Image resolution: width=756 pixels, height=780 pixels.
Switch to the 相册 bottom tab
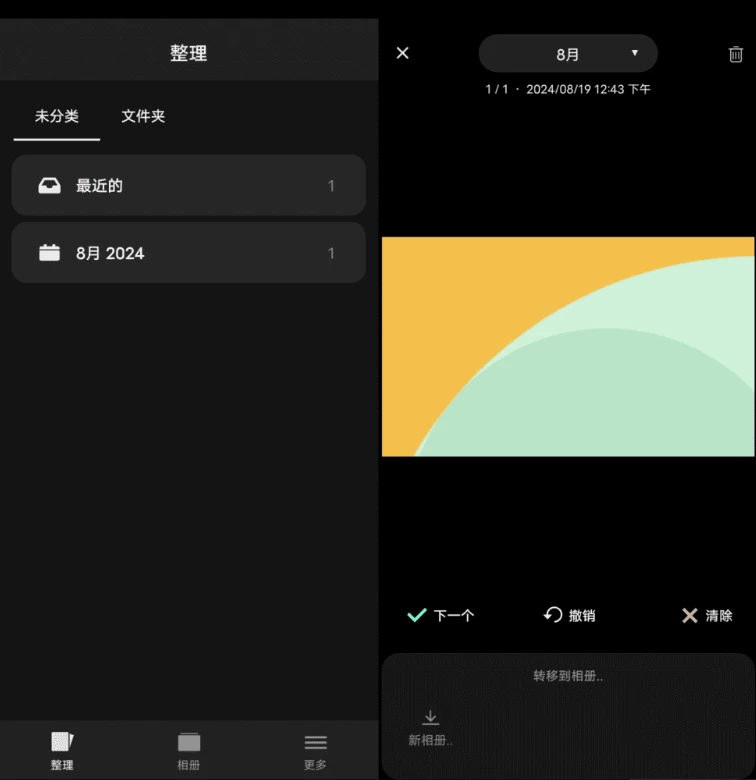[x=189, y=750]
